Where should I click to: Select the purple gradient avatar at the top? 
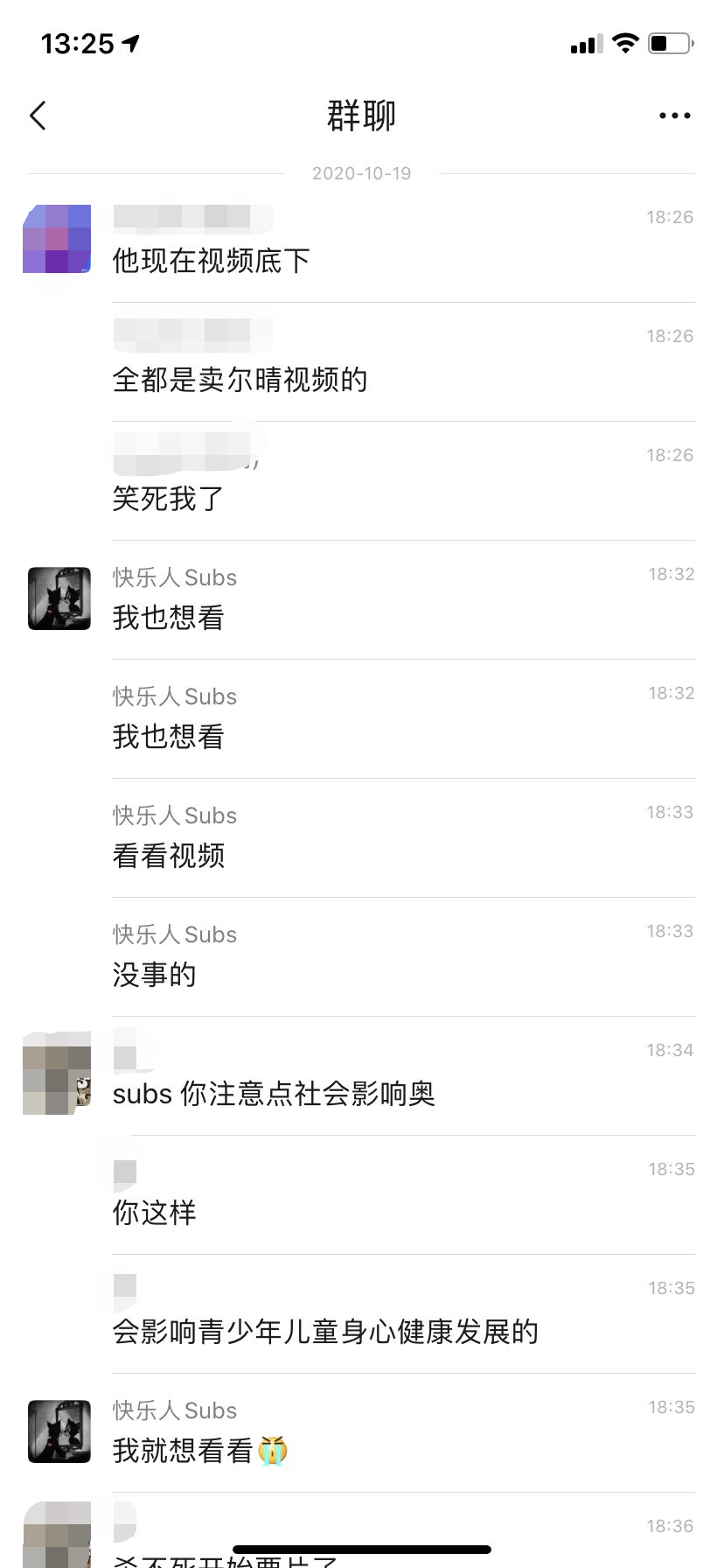pos(56,239)
